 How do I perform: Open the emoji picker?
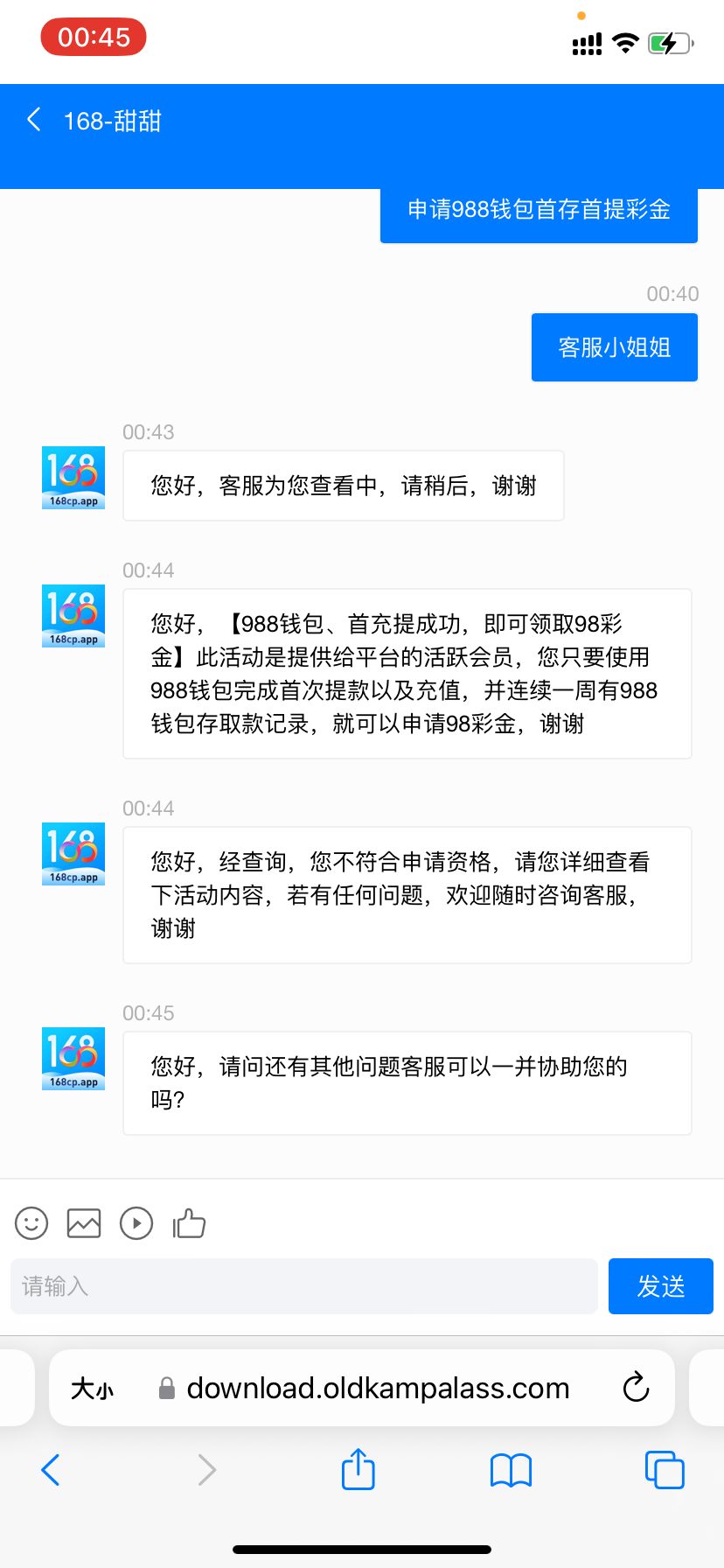point(31,1223)
